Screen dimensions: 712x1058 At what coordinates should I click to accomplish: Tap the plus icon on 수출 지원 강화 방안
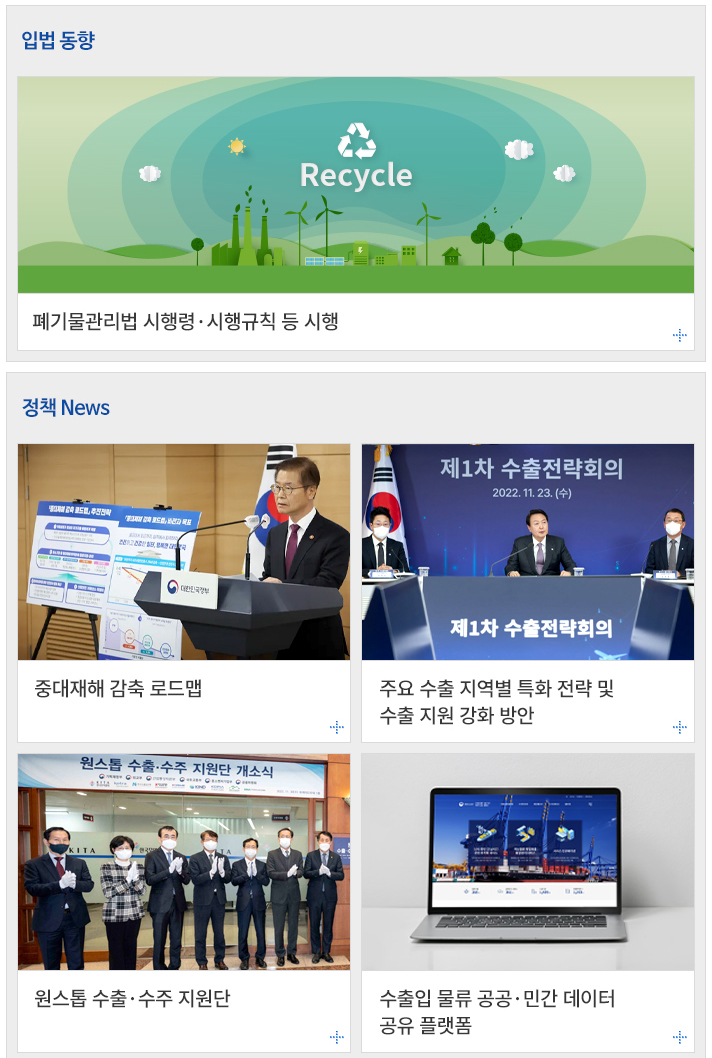(680, 727)
